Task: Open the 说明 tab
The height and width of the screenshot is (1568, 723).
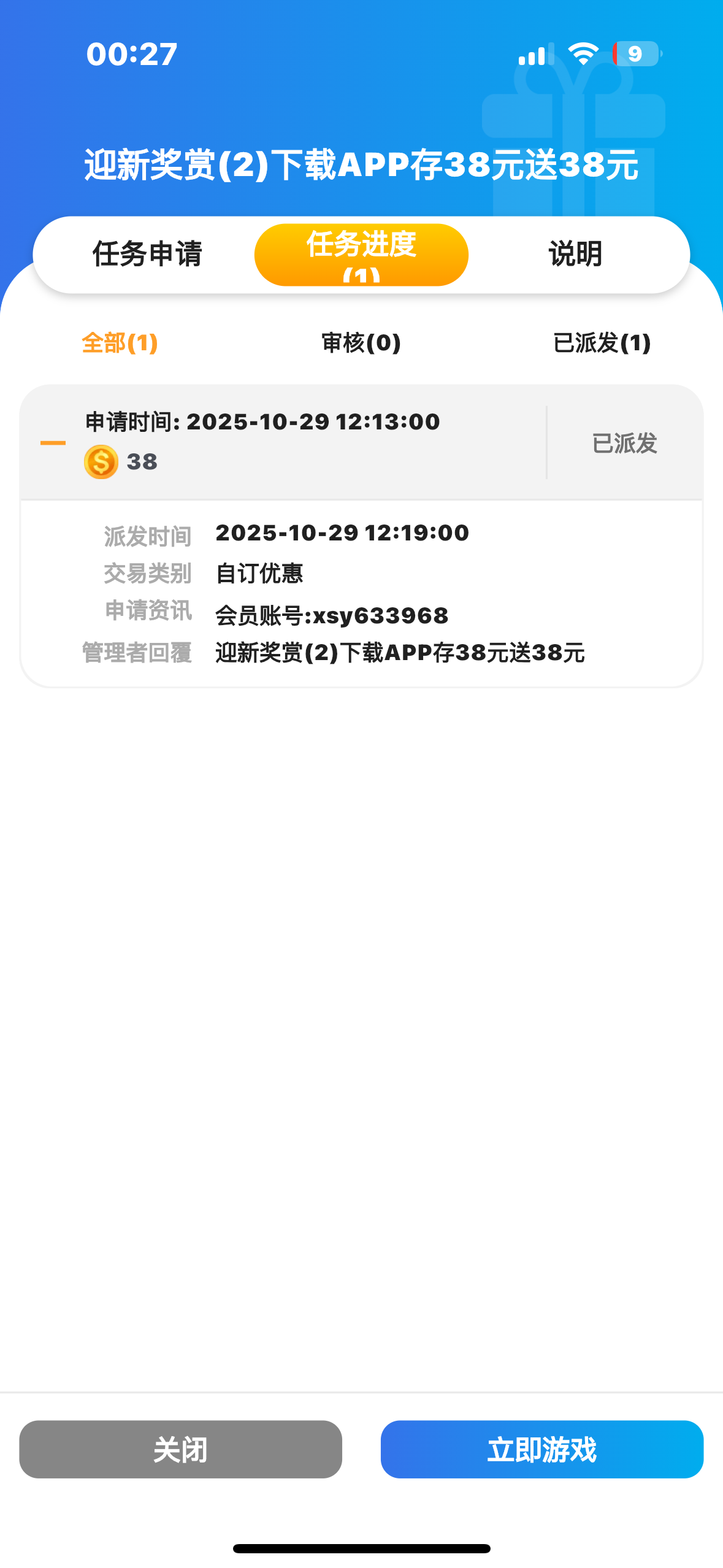Action: pyautogui.click(x=575, y=254)
